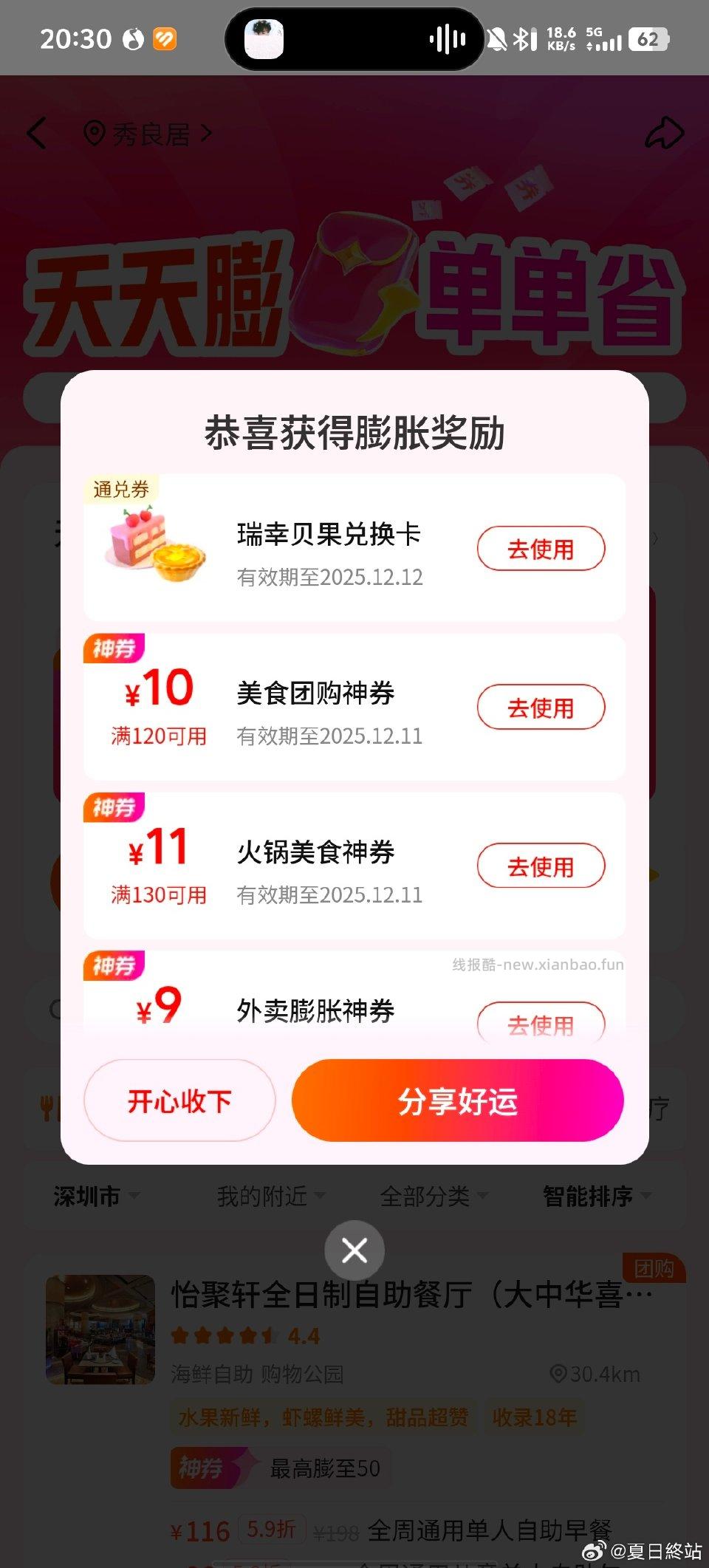Viewport: 709px width, 1568px height.
Task: Tap 去使用 on the 瑞幸贝果兑换卡 coupon
Action: point(541,548)
